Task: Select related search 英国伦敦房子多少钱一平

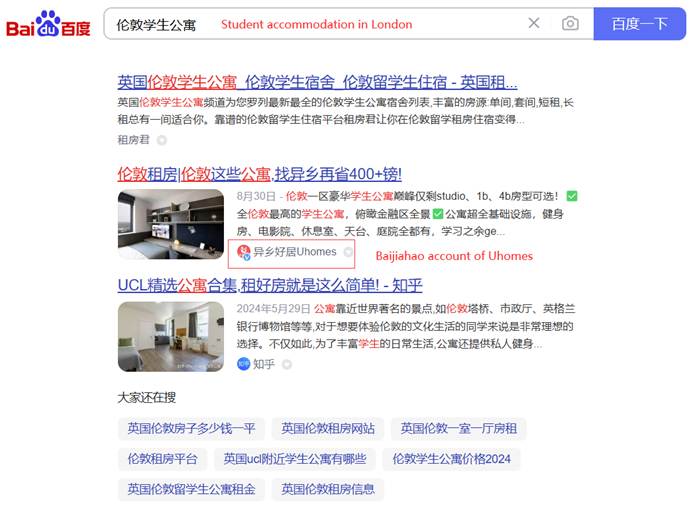Action: click(x=191, y=429)
